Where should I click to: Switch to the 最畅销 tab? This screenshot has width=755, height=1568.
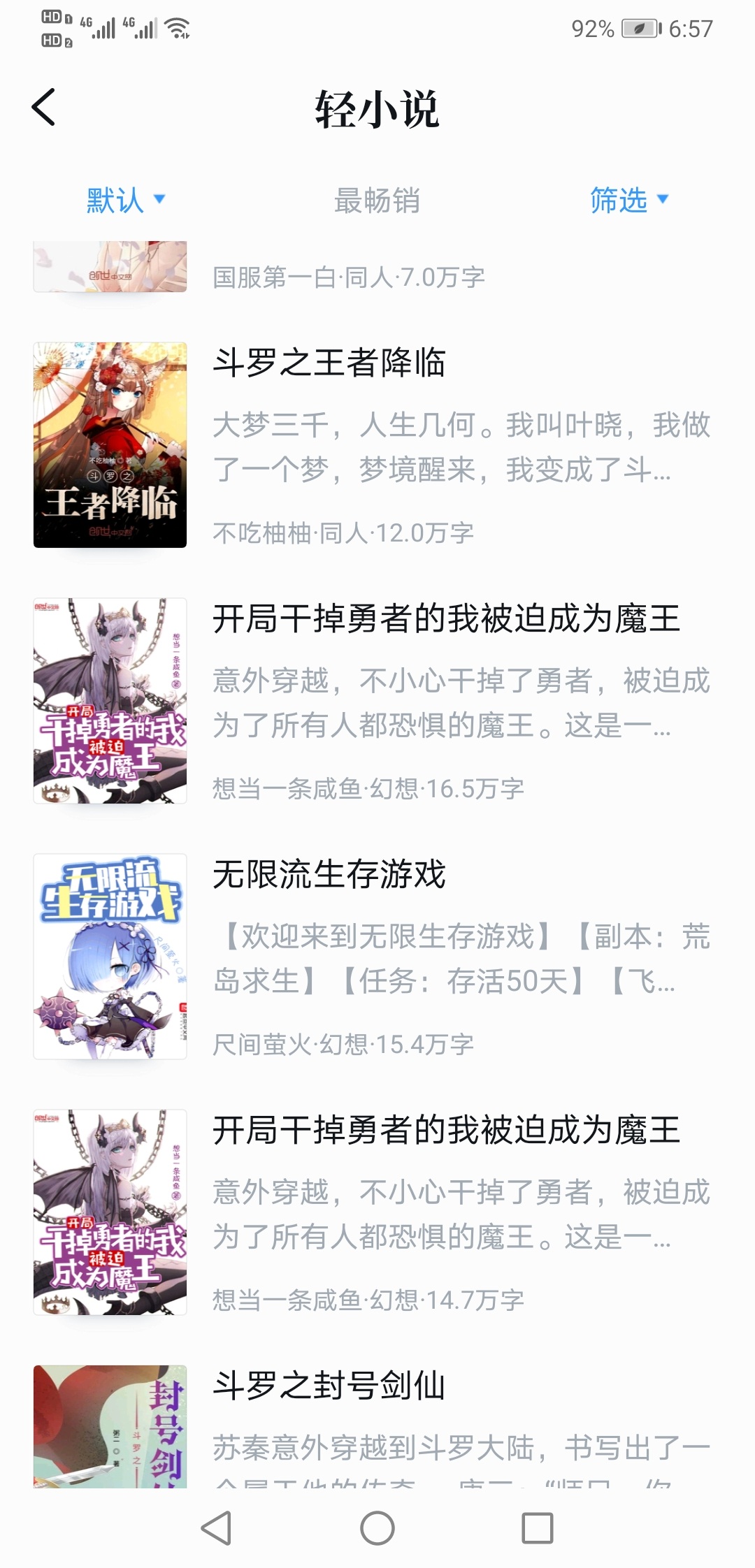coord(377,201)
